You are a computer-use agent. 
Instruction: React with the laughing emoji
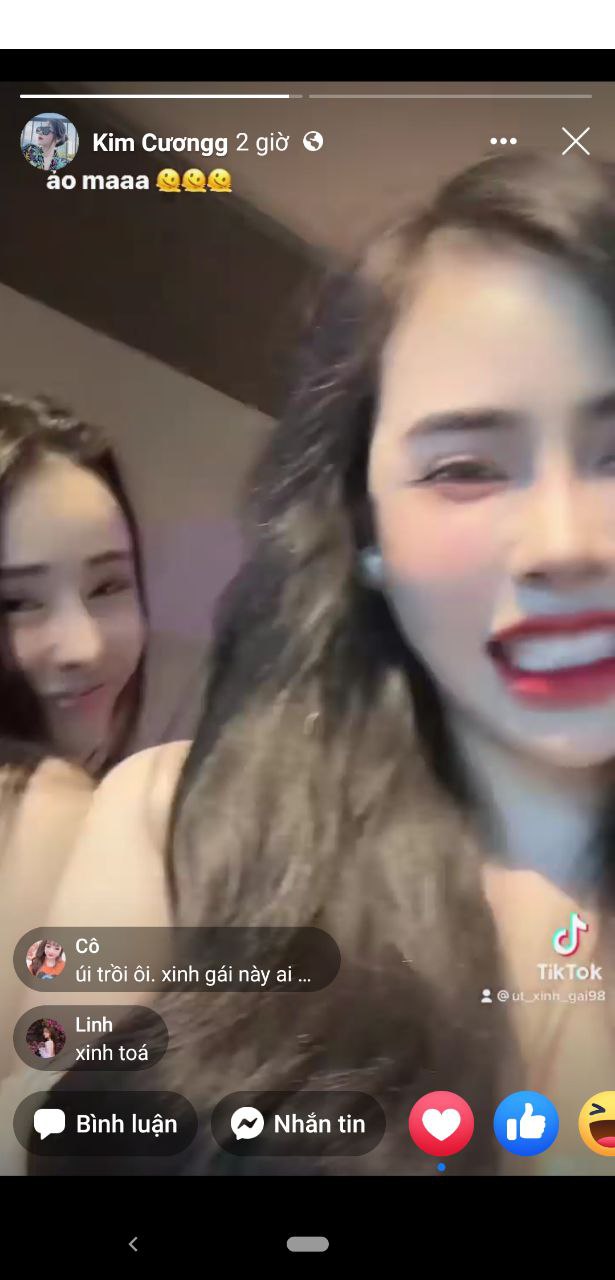pyautogui.click(x=600, y=1124)
